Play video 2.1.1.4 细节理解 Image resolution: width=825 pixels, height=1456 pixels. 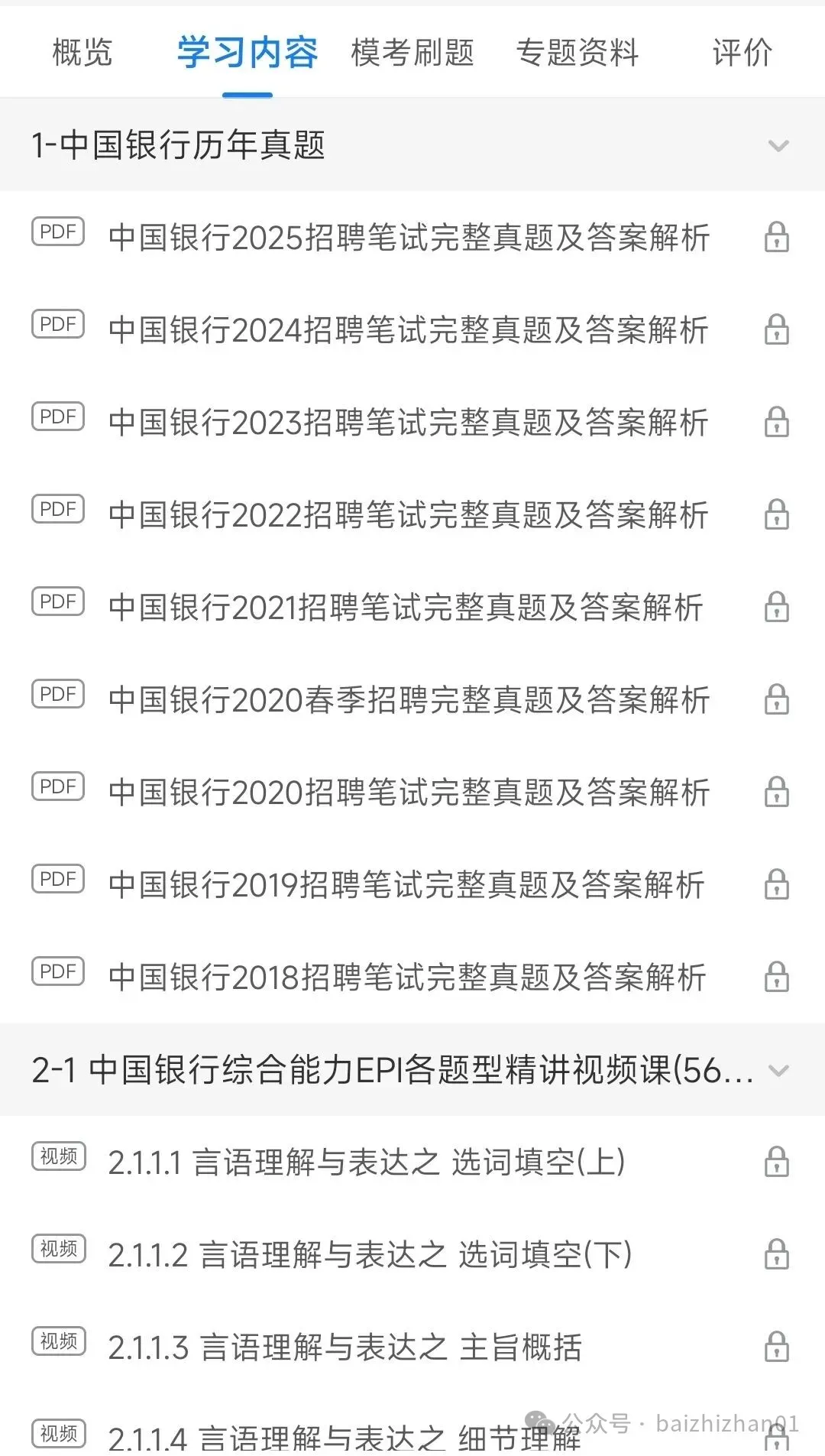click(344, 1437)
